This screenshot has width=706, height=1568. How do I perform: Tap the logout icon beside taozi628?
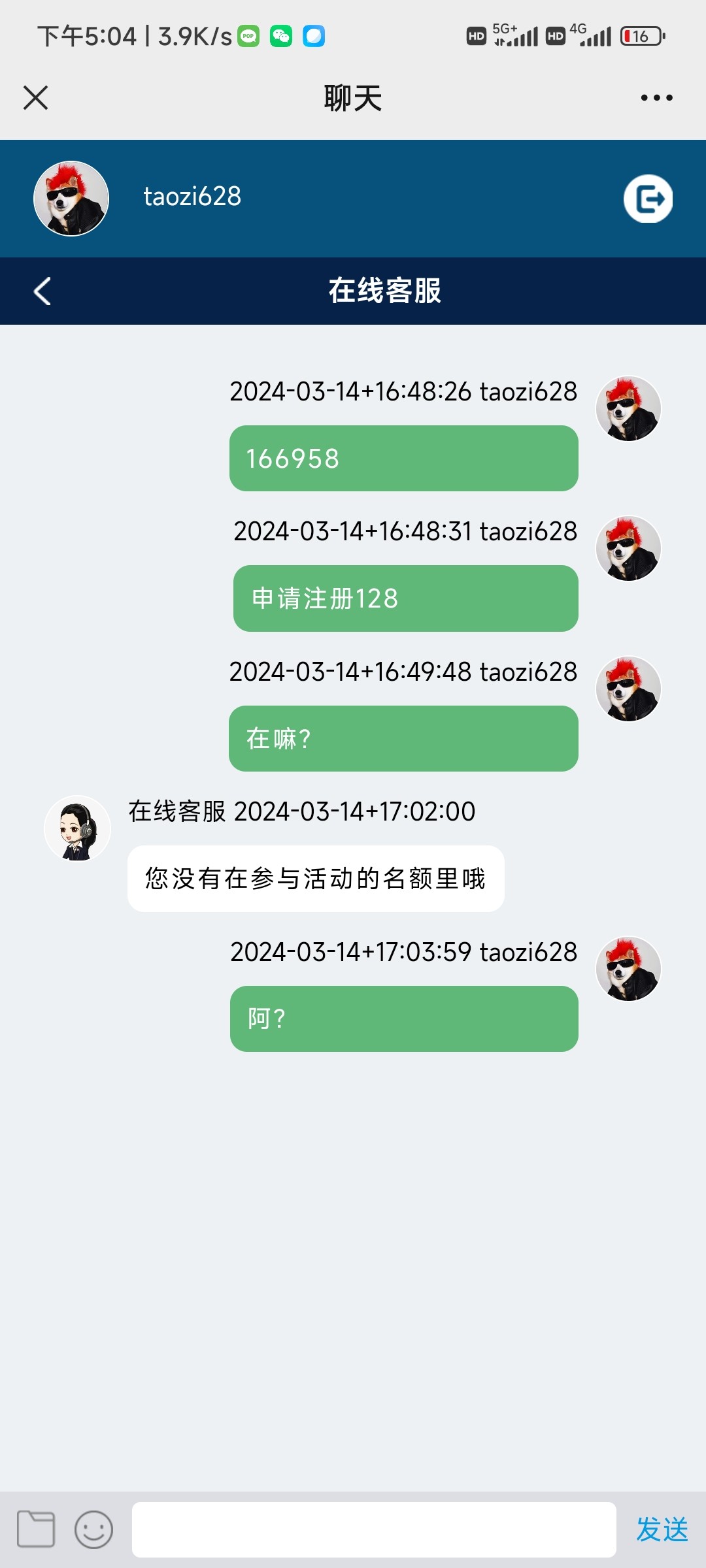click(x=648, y=199)
